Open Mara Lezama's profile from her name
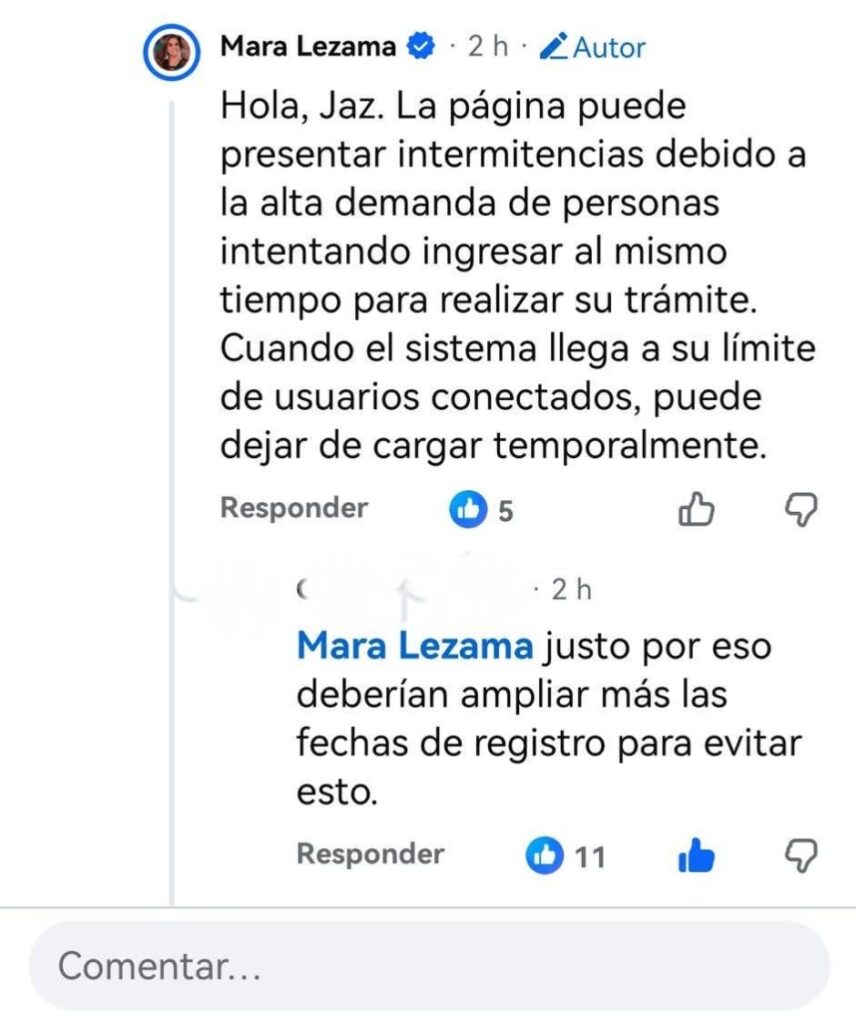Image resolution: width=856 pixels, height=1024 pixels. click(307, 47)
